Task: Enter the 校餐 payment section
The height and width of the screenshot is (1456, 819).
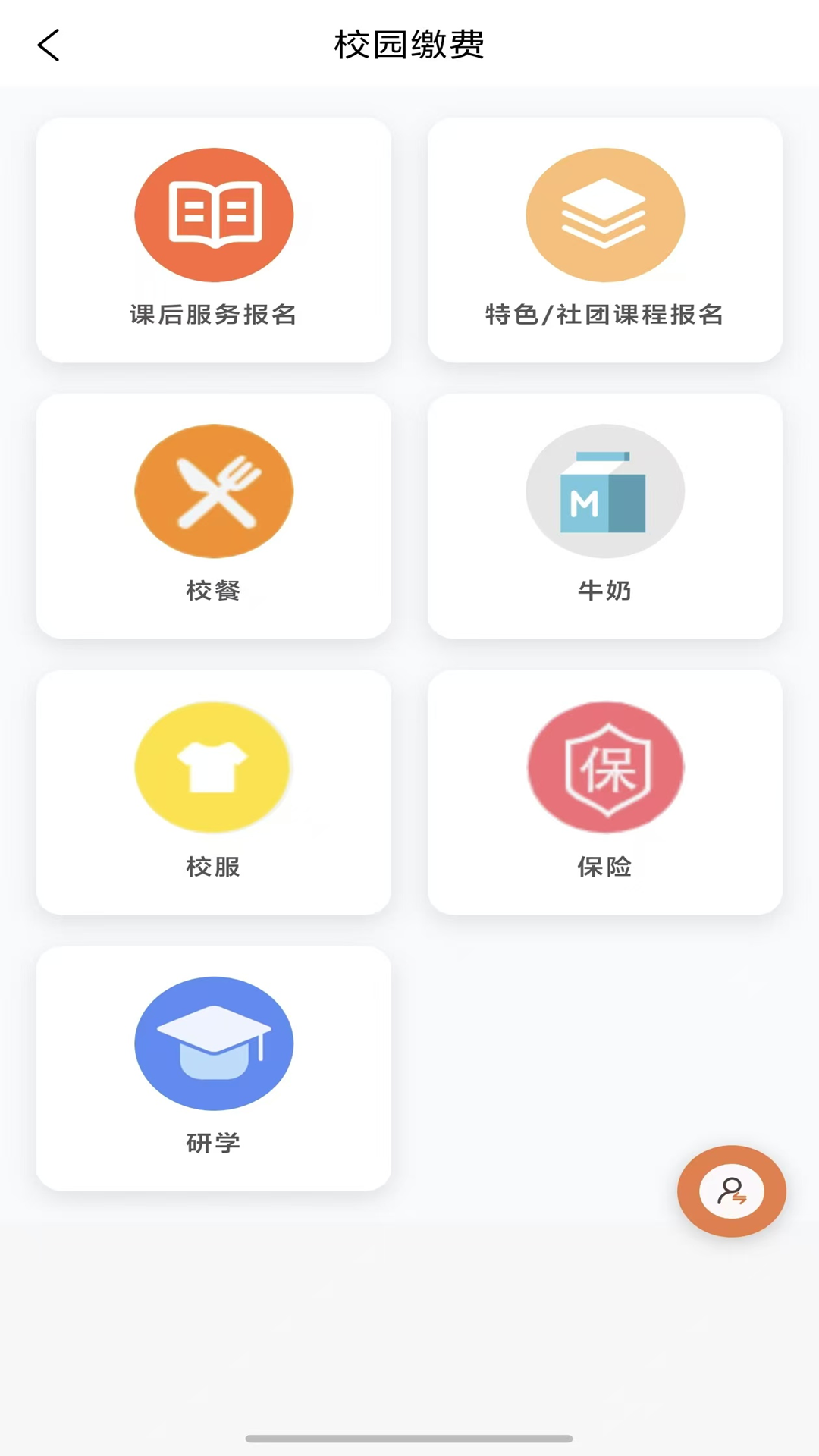Action: [x=213, y=516]
